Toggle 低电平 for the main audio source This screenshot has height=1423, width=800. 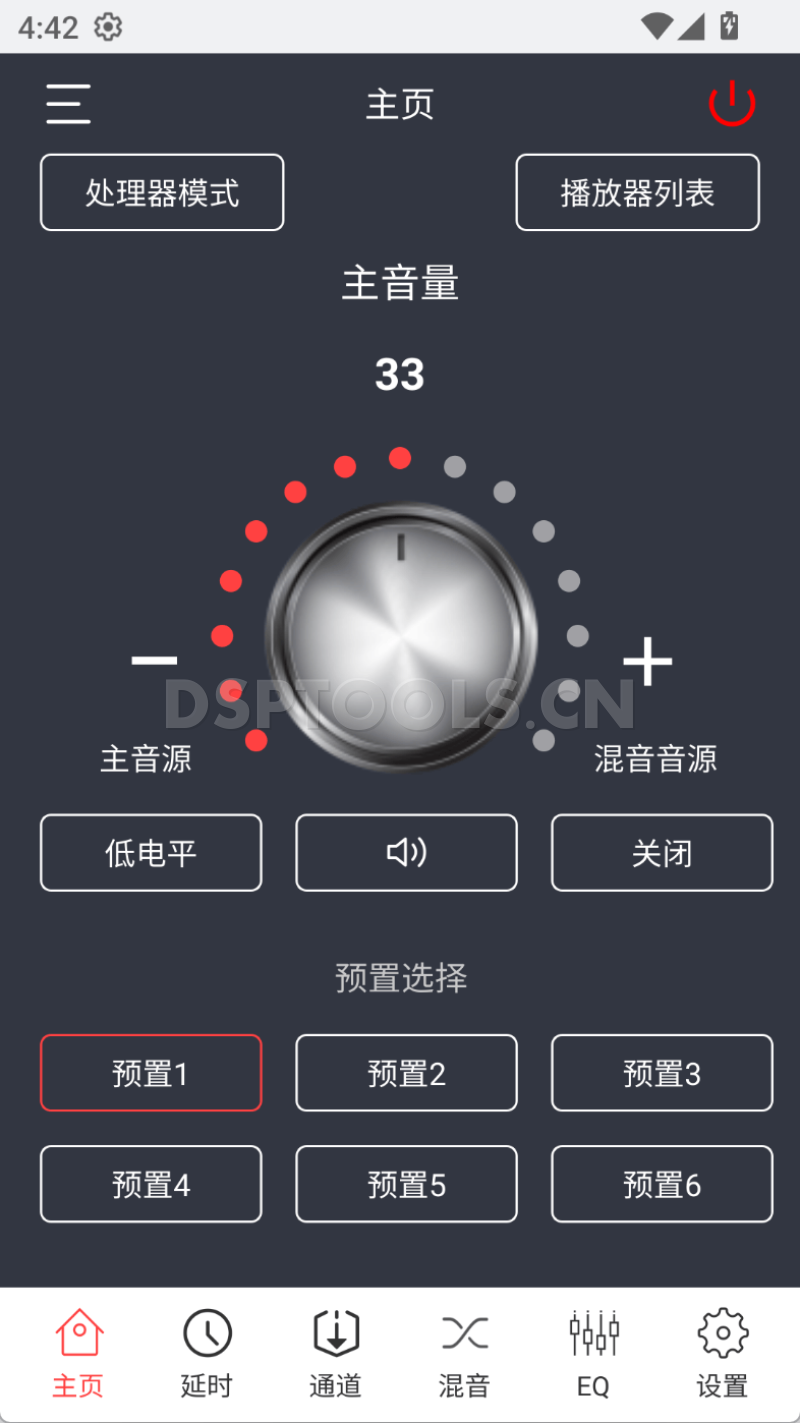pyautogui.click(x=151, y=853)
